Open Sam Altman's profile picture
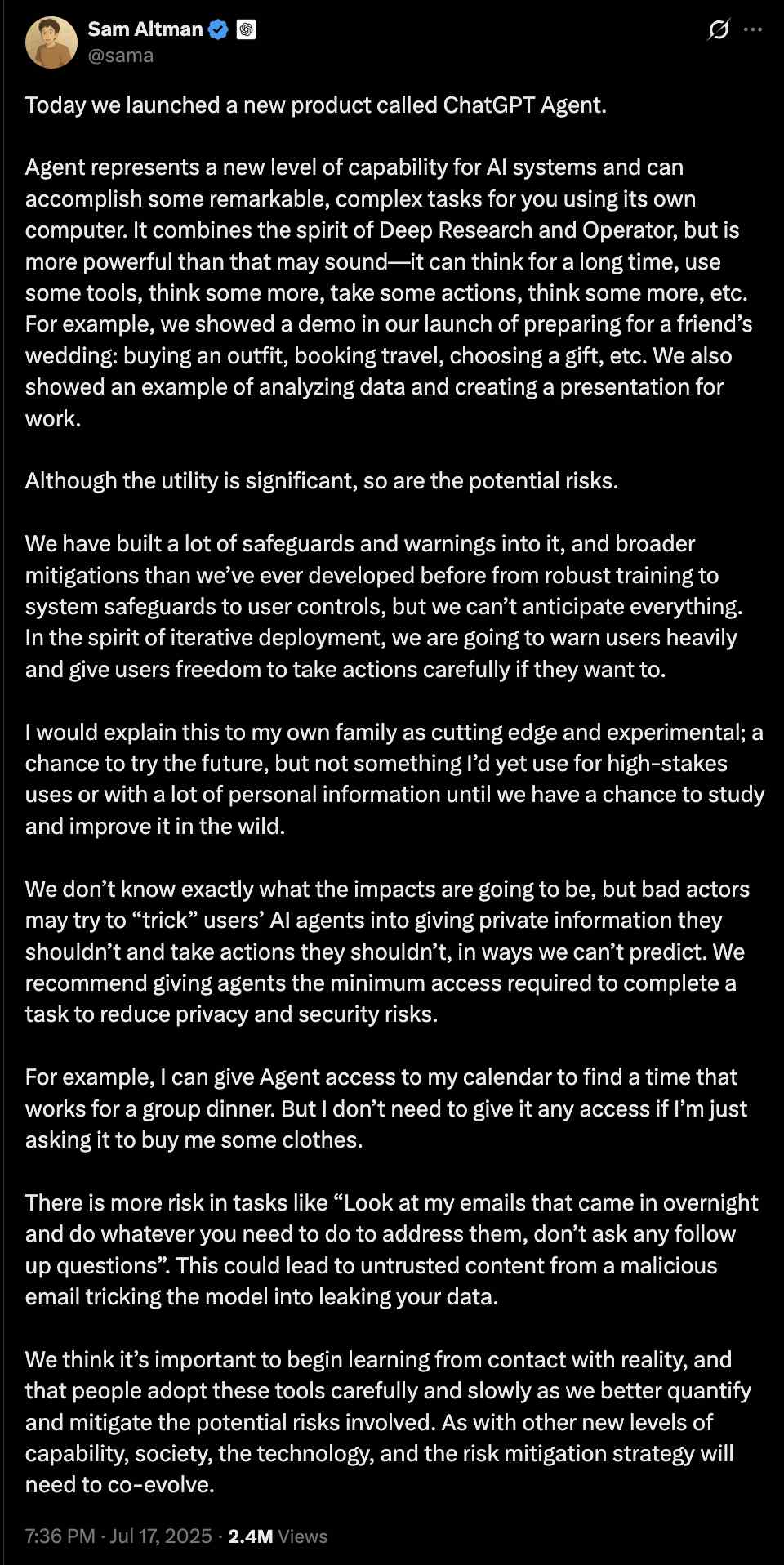This screenshot has height=1565, width=784. (x=51, y=42)
